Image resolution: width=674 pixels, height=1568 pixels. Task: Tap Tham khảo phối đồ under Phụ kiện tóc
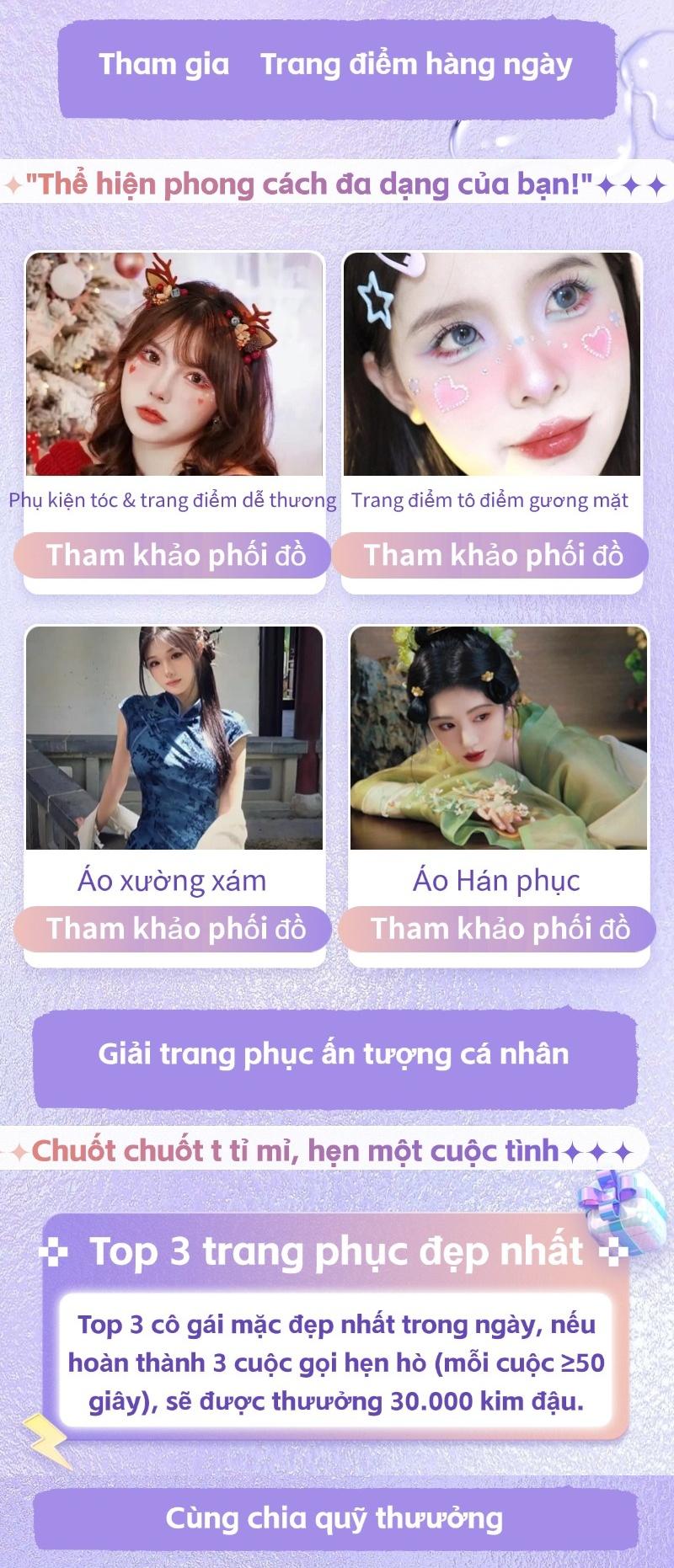pos(174,556)
